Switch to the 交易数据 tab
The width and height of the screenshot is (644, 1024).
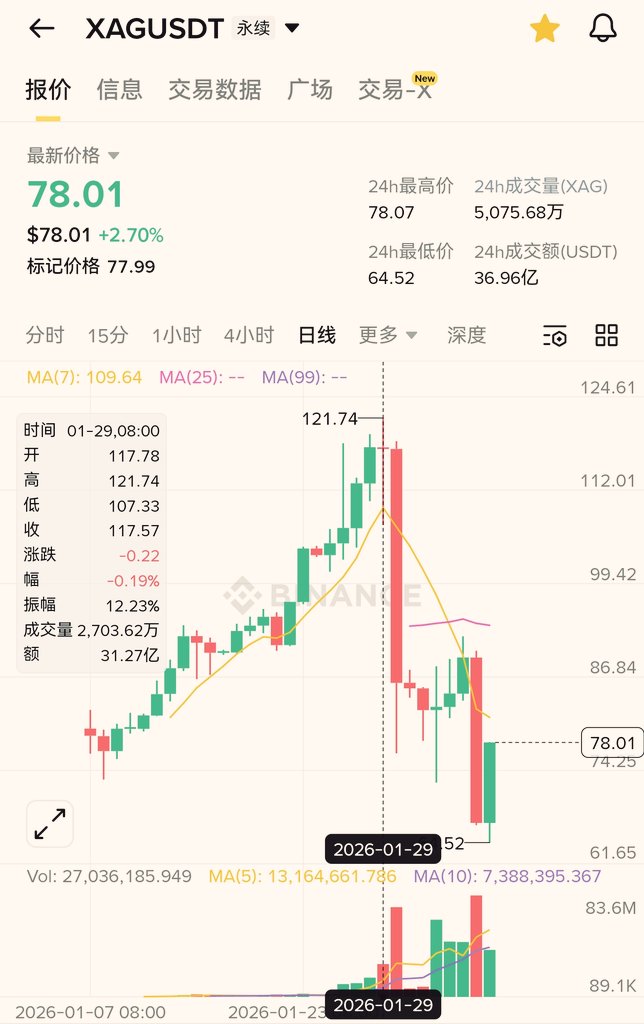point(214,89)
